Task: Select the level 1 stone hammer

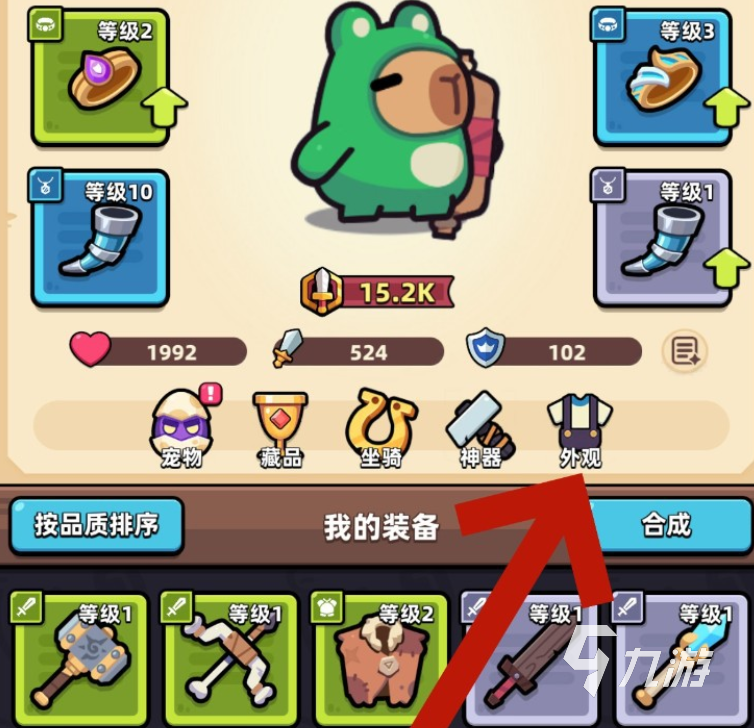Action: tap(78, 661)
